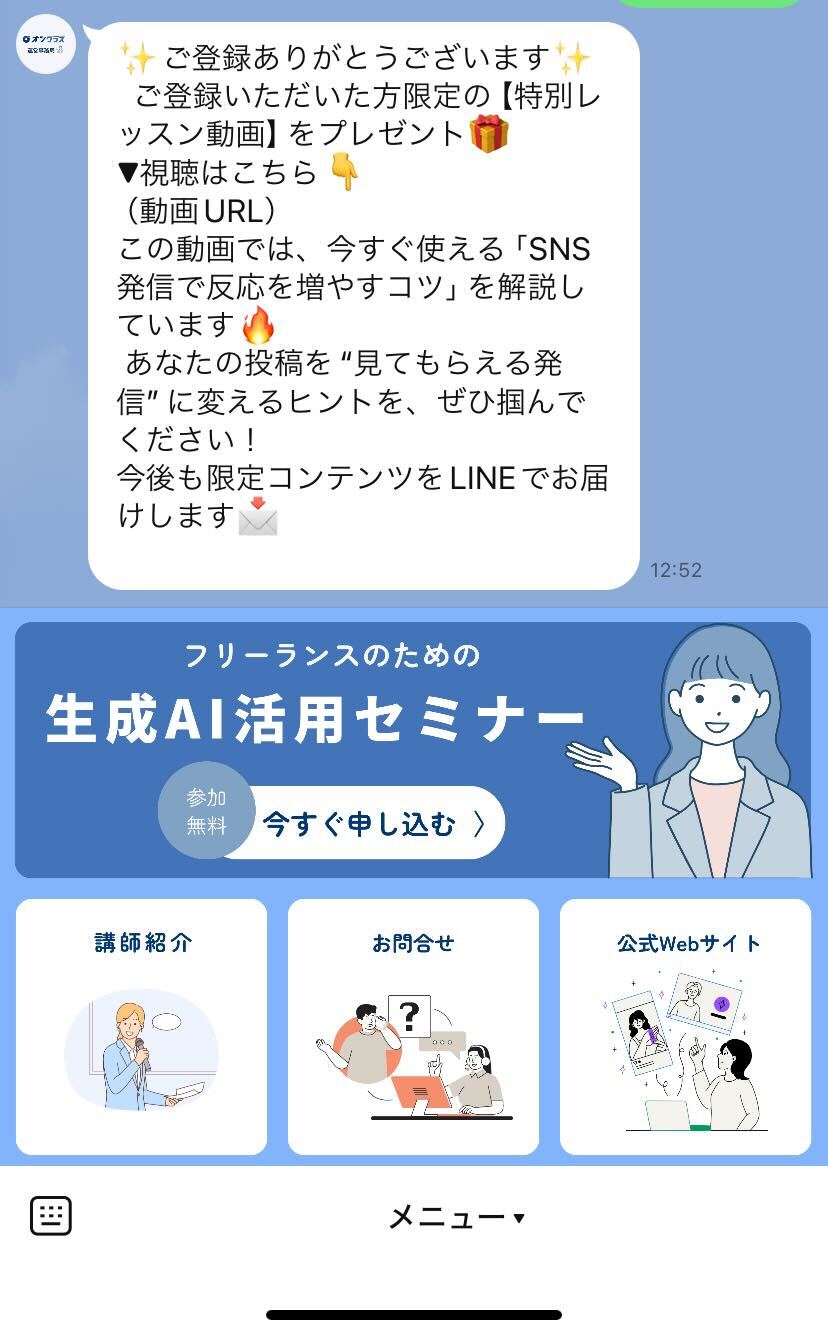Open the sender's profile avatar

tap(46, 45)
